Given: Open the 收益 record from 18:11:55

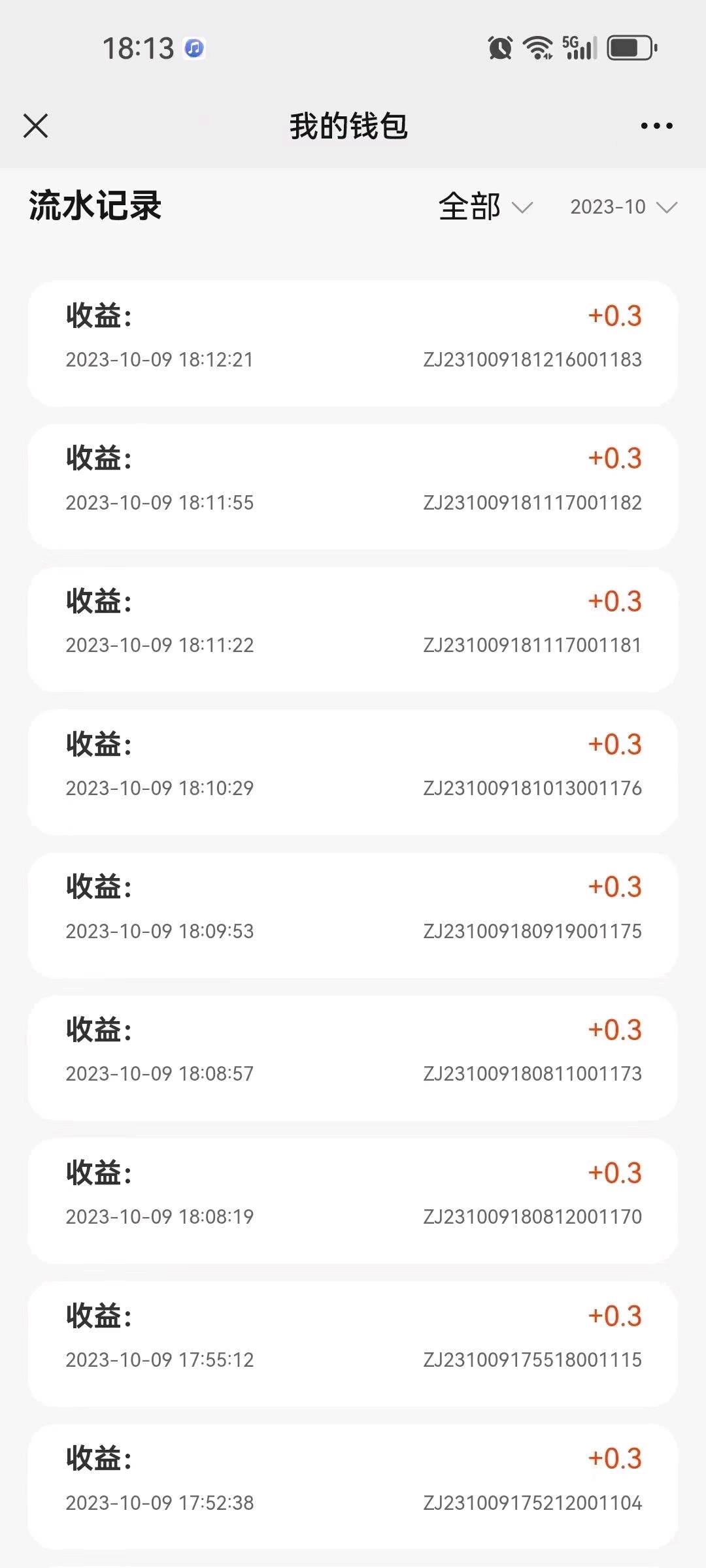Looking at the screenshot, I should 352,486.
